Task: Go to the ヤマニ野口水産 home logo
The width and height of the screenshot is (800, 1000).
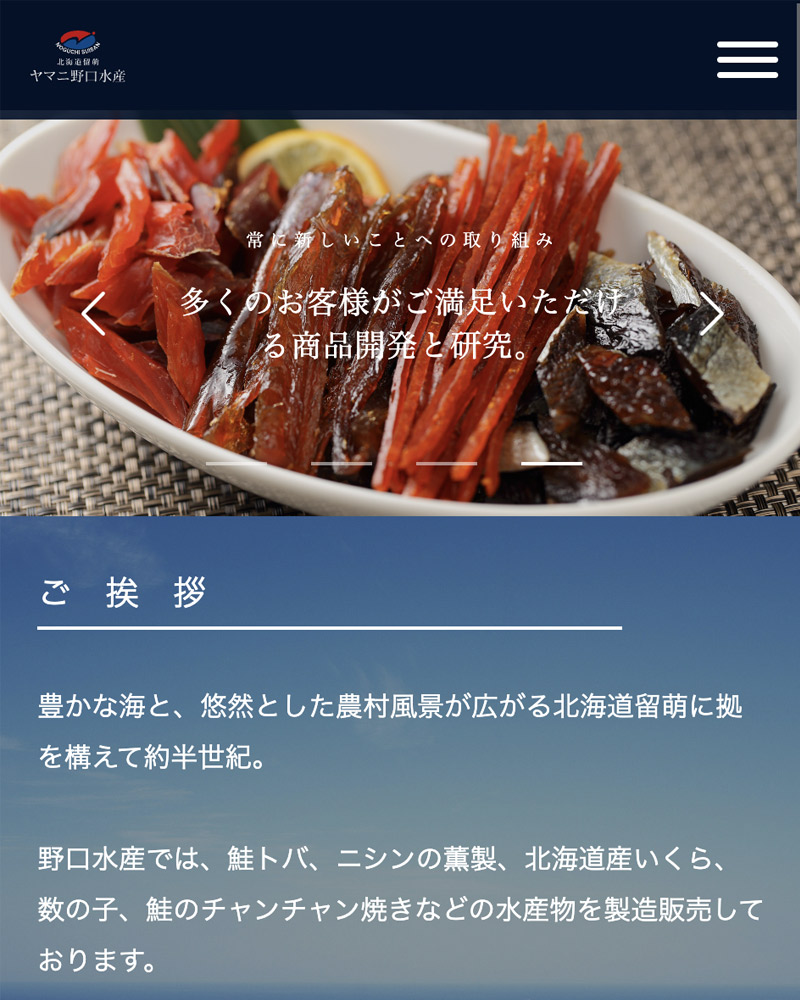Action: pyautogui.click(x=78, y=58)
